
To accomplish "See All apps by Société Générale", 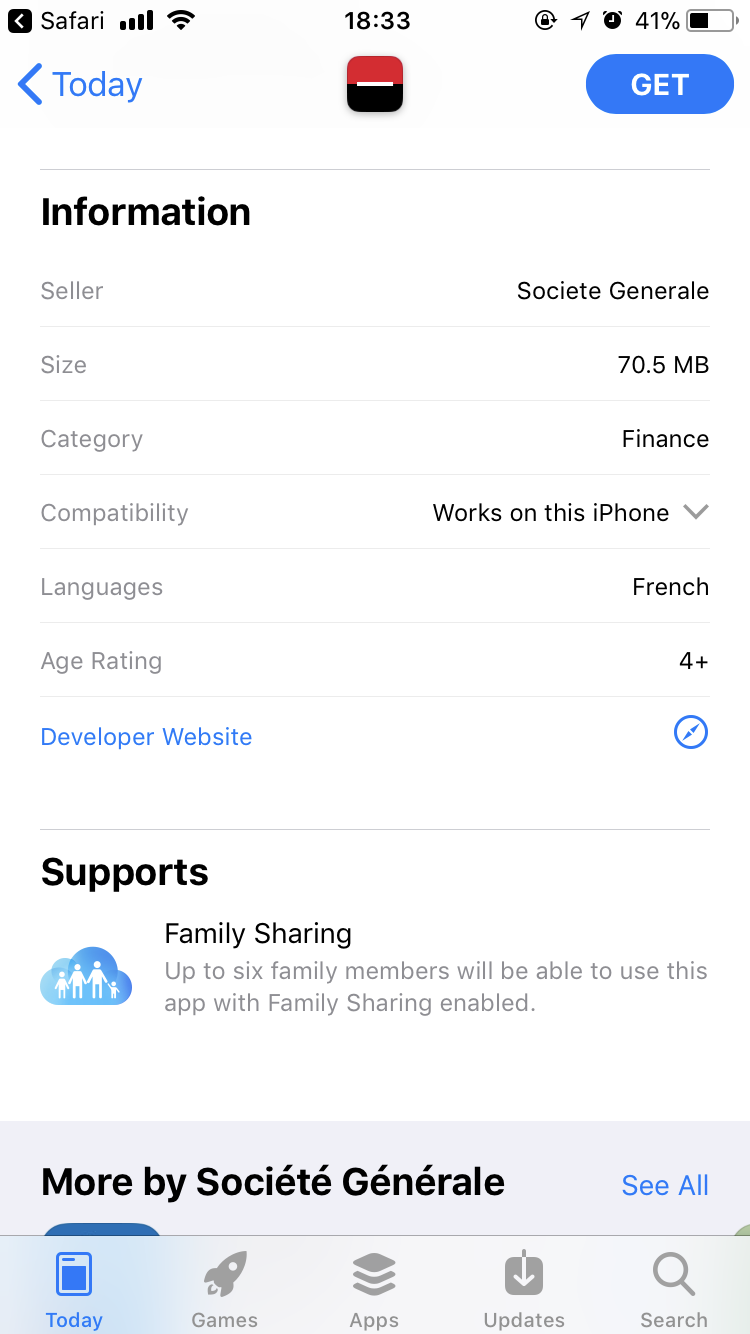I will 665,1185.
